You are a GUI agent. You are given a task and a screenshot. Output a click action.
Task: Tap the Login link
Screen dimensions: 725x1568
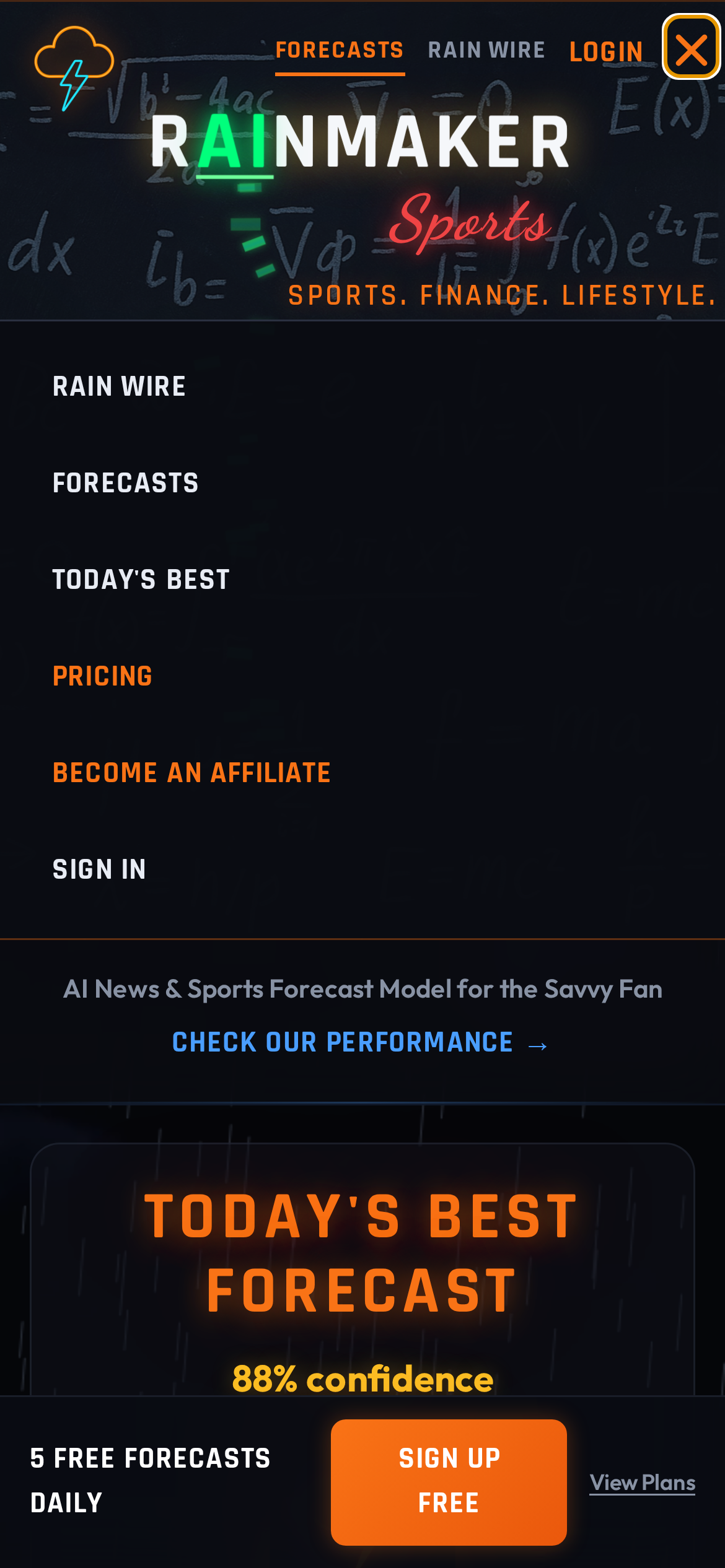pos(606,51)
